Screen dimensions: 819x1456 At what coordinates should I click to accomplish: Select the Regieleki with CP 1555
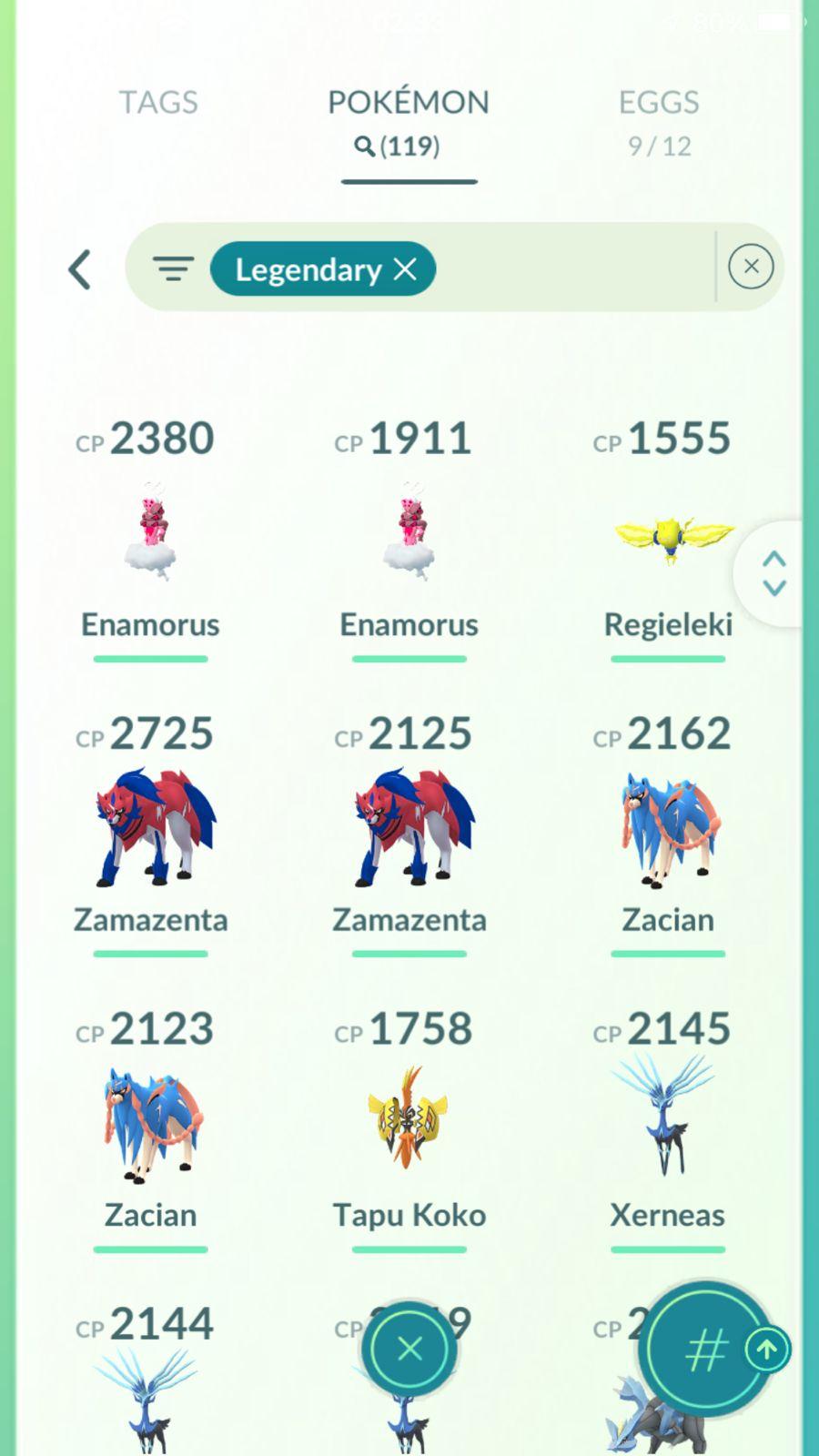coord(668,537)
